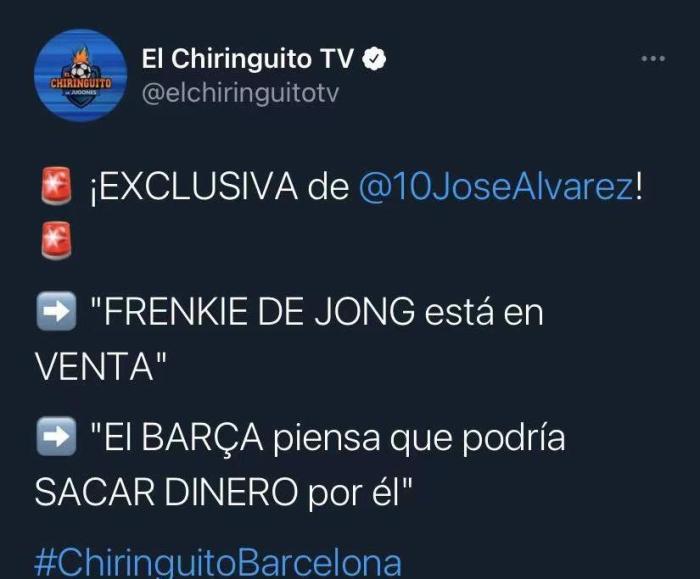Open the @10JoseAlvarez mention
The width and height of the screenshot is (700, 579).
coord(495,188)
